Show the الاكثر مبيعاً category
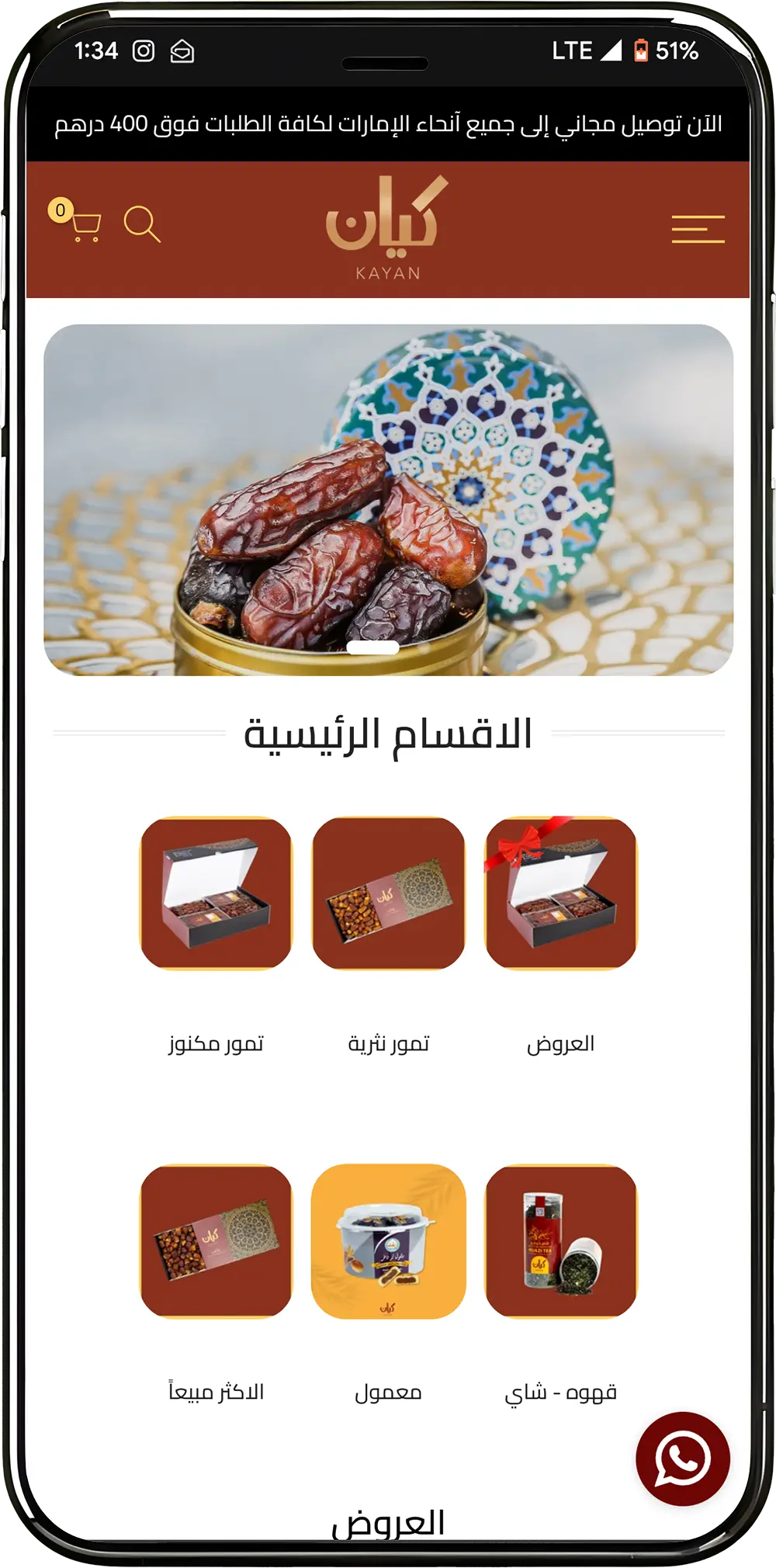The image size is (776, 1568). (x=216, y=1240)
